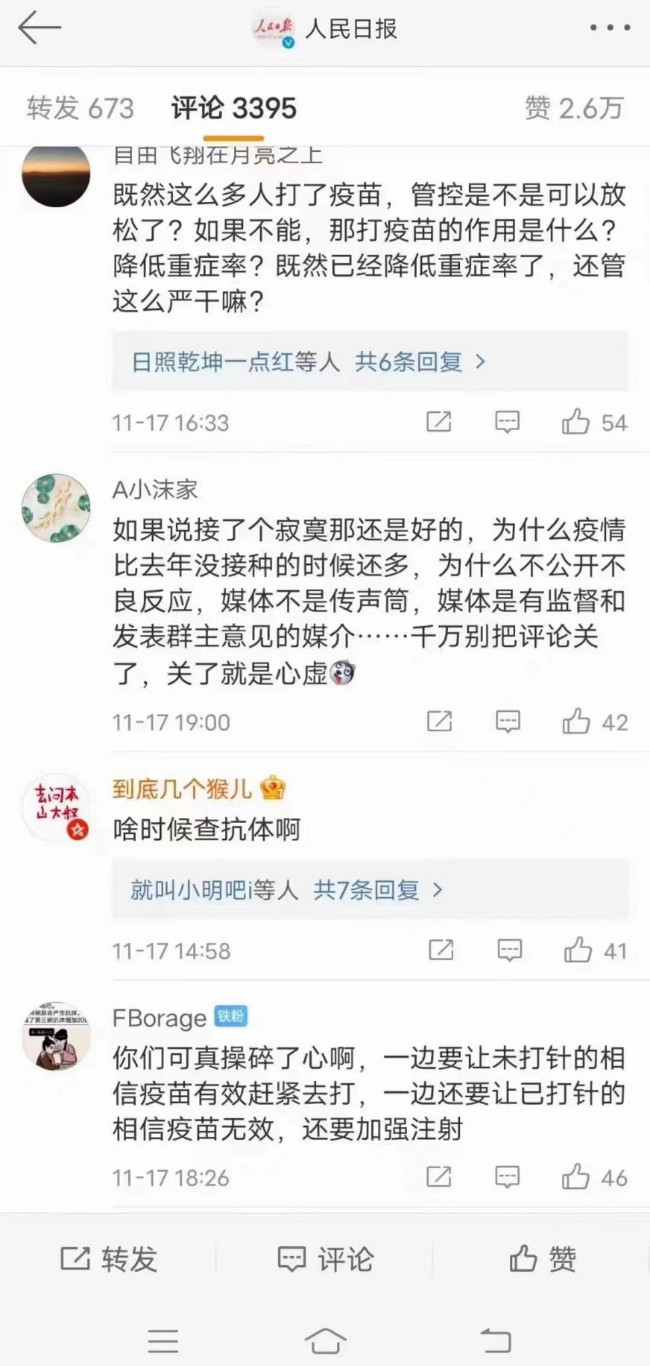Open the three-dot overflow menu

tap(609, 29)
